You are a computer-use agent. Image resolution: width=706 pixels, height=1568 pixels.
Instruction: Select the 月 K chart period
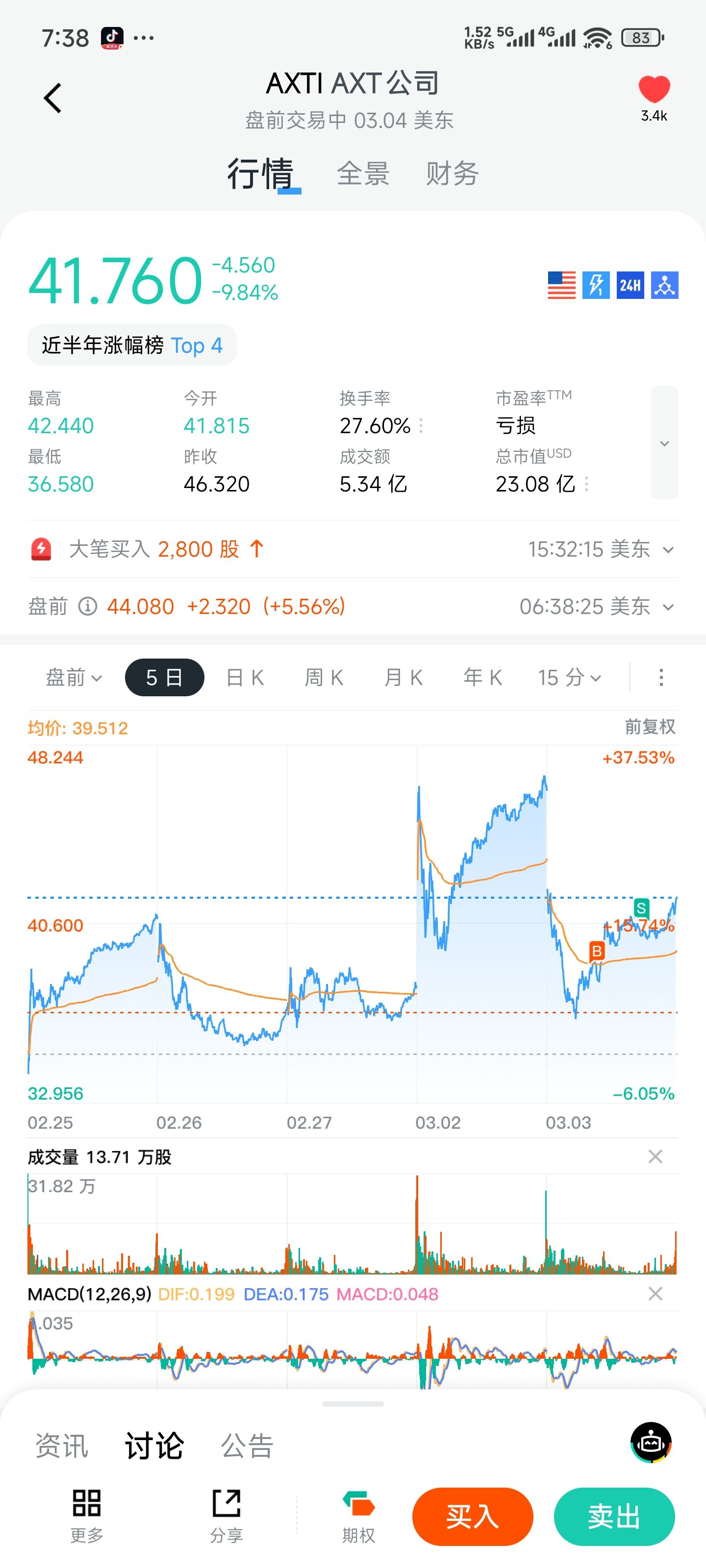(403, 678)
